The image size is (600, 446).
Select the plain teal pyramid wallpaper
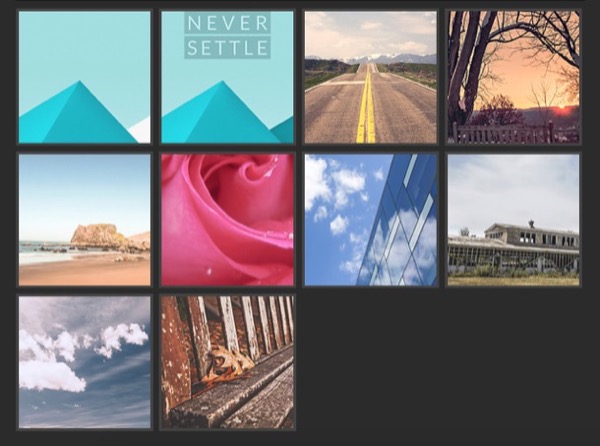point(84,77)
